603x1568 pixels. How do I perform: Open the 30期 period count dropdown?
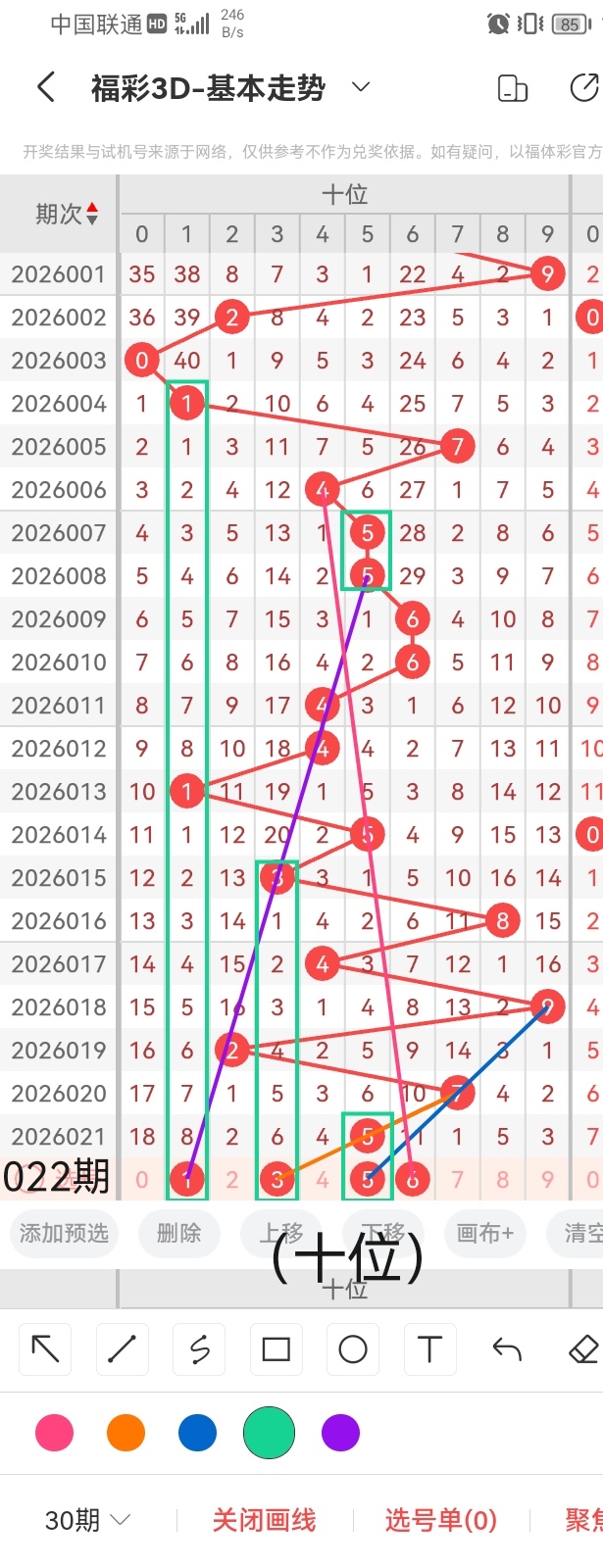(87, 1520)
